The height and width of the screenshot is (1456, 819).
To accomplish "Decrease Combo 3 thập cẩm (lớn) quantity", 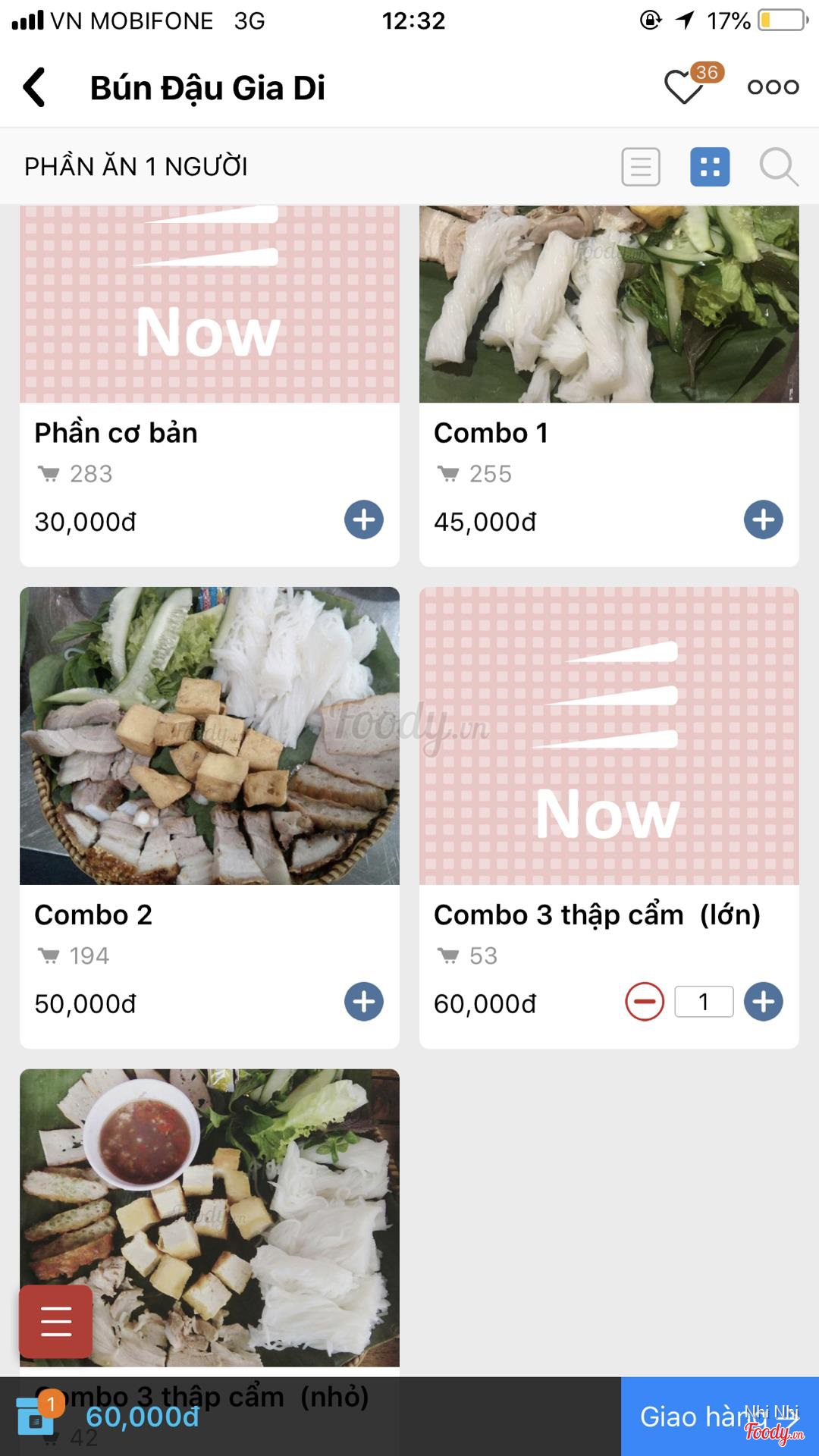I will (x=645, y=1002).
